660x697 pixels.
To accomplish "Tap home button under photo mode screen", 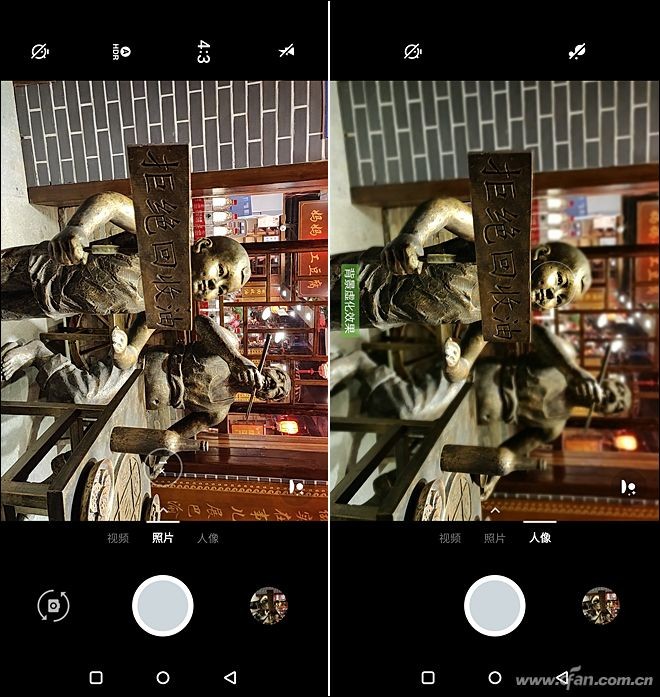I will (163, 677).
